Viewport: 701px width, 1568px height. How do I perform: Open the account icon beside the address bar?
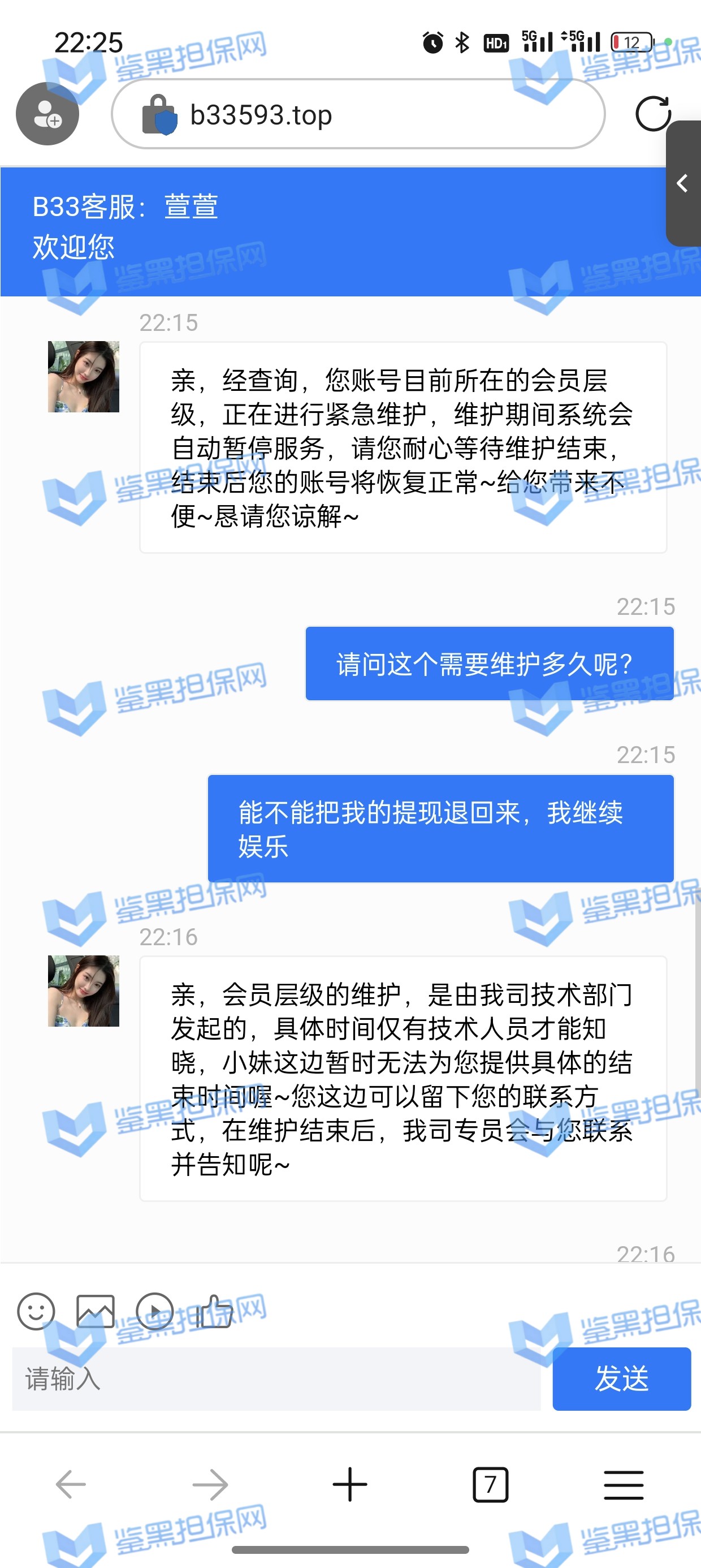(x=47, y=114)
